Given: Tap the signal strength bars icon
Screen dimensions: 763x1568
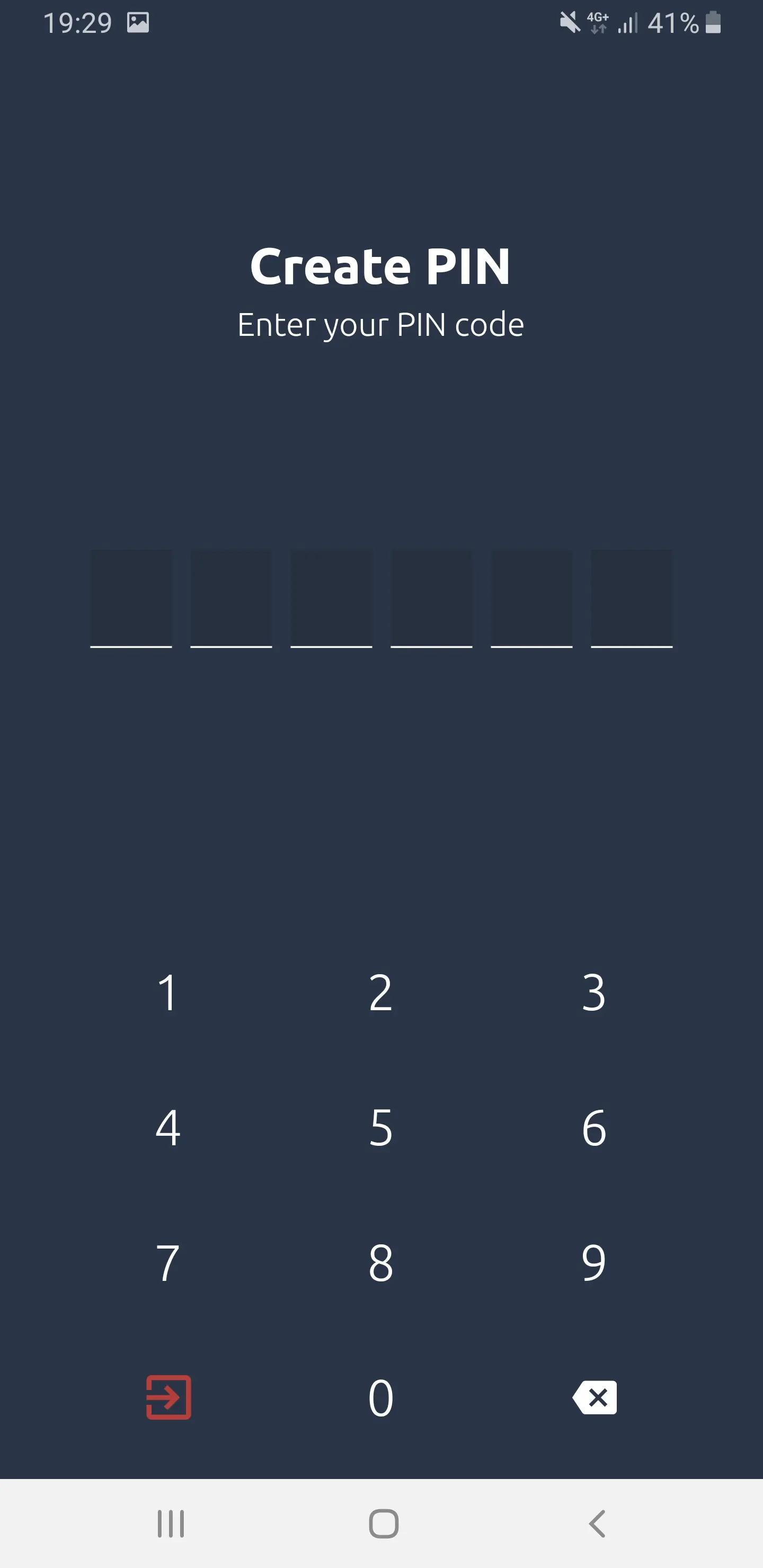Looking at the screenshot, I should point(628,23).
